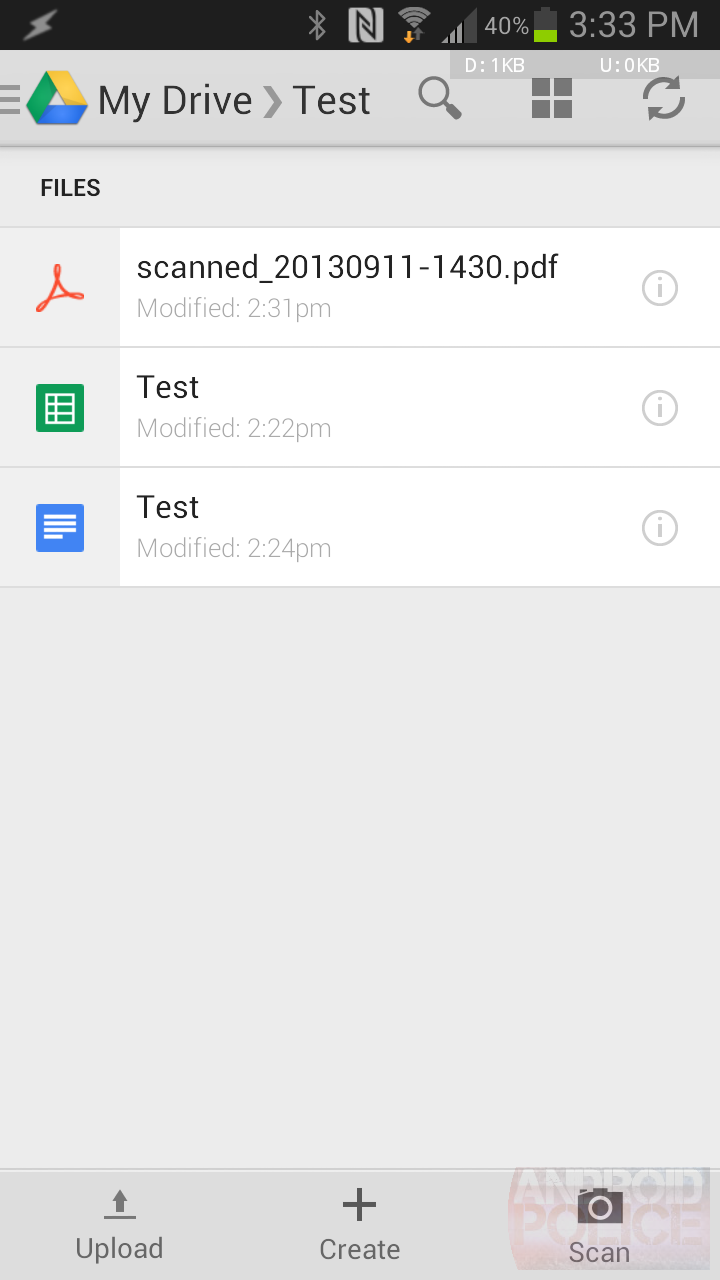
Task: Open the blue Docs document icon
Action: [x=59, y=527]
